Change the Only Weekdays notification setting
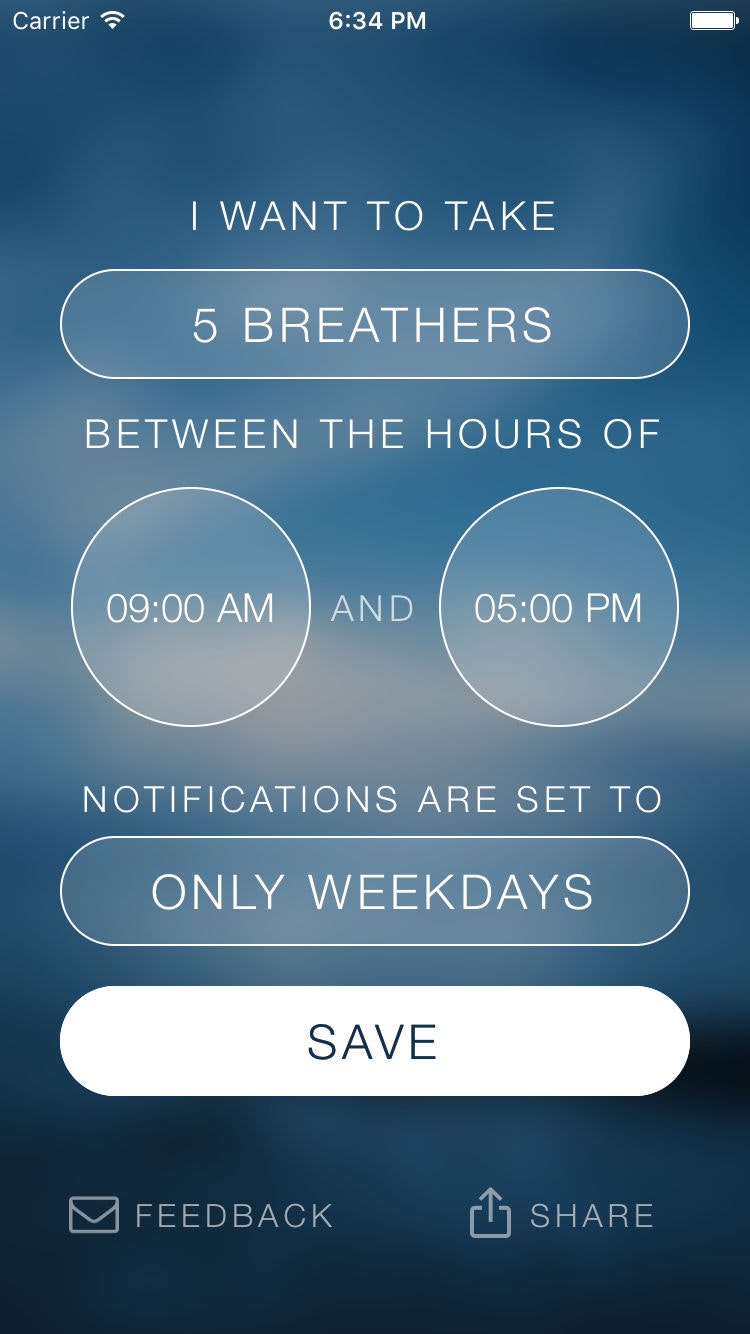 click(x=375, y=891)
